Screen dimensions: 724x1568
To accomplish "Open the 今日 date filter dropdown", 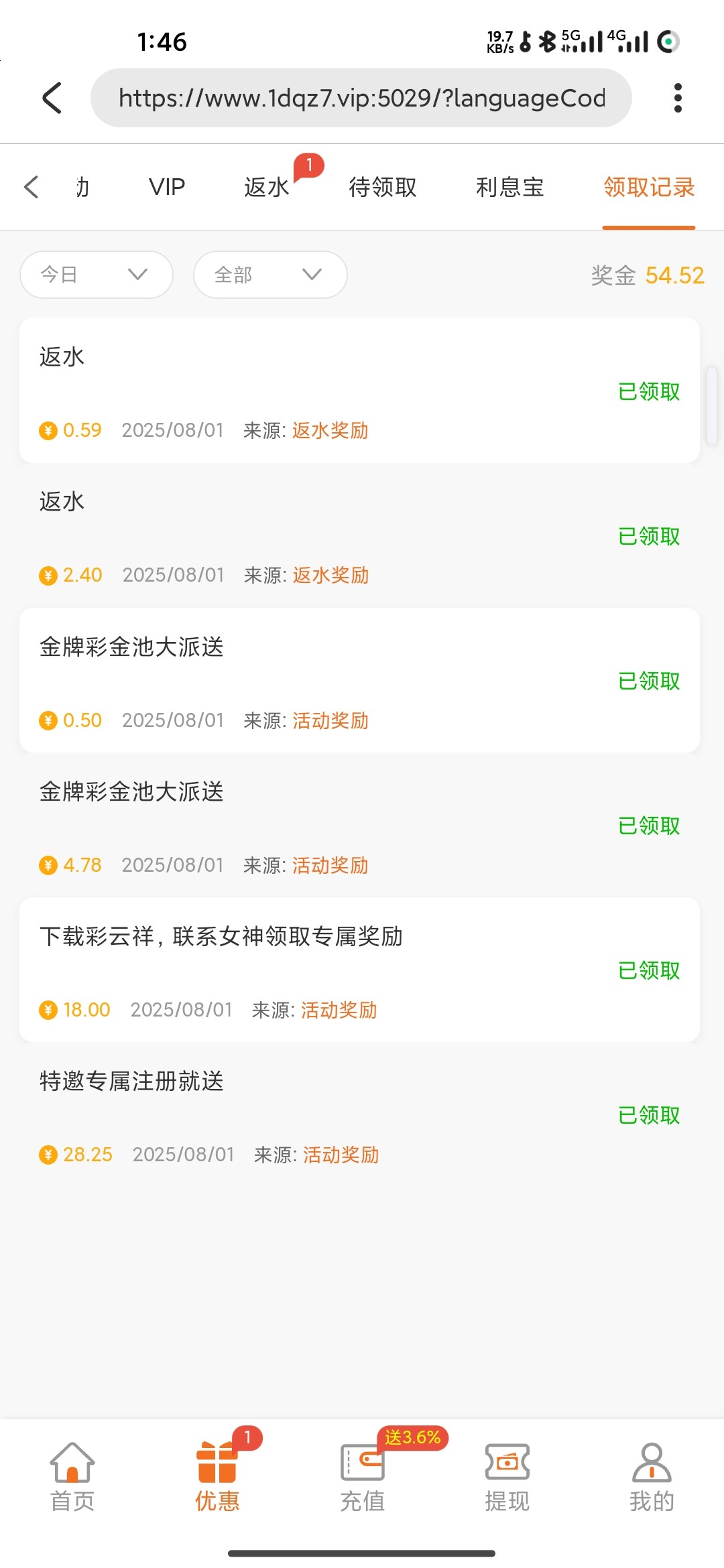I will [x=96, y=274].
